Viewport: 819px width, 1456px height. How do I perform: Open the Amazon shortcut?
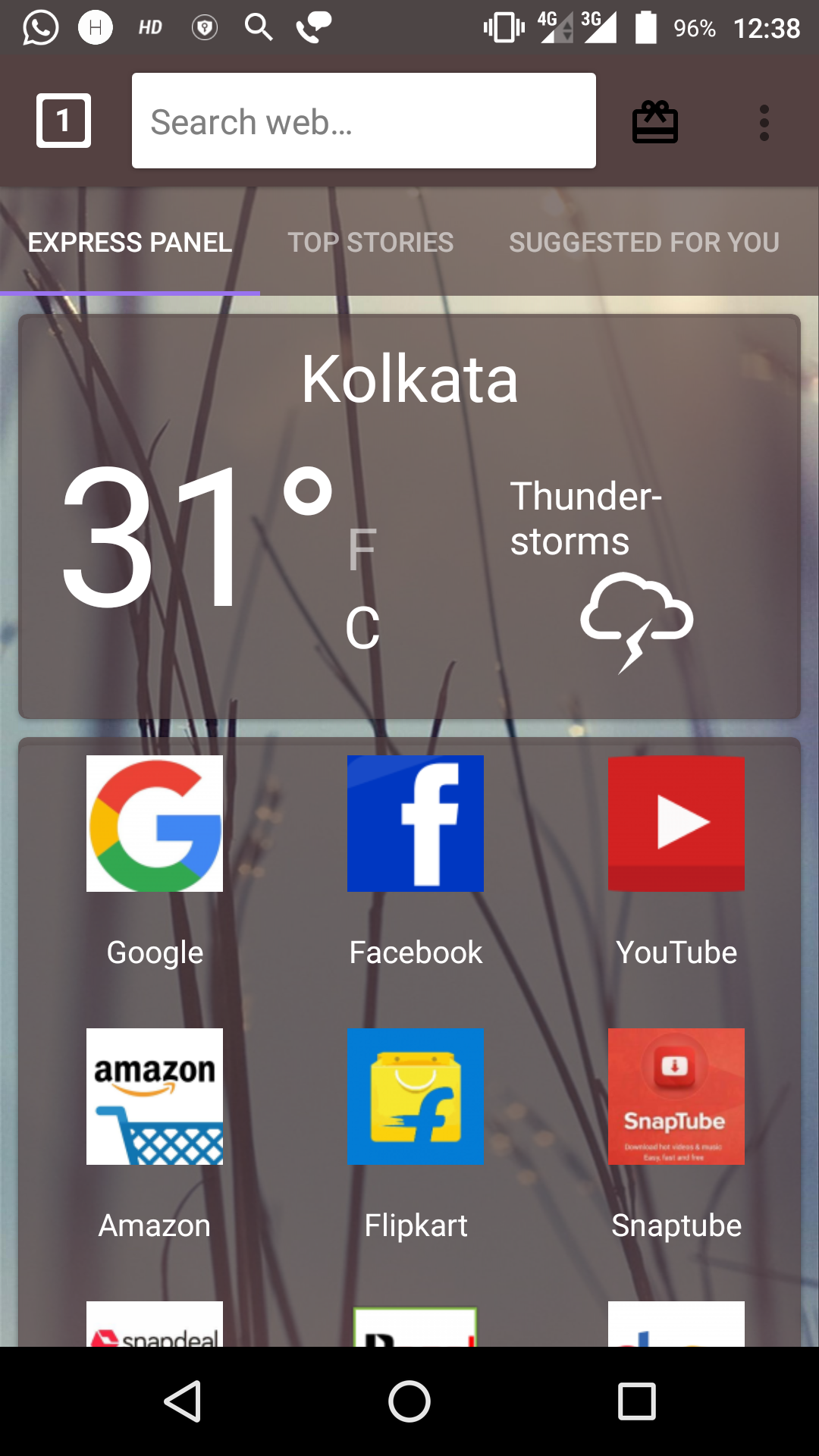point(154,1097)
